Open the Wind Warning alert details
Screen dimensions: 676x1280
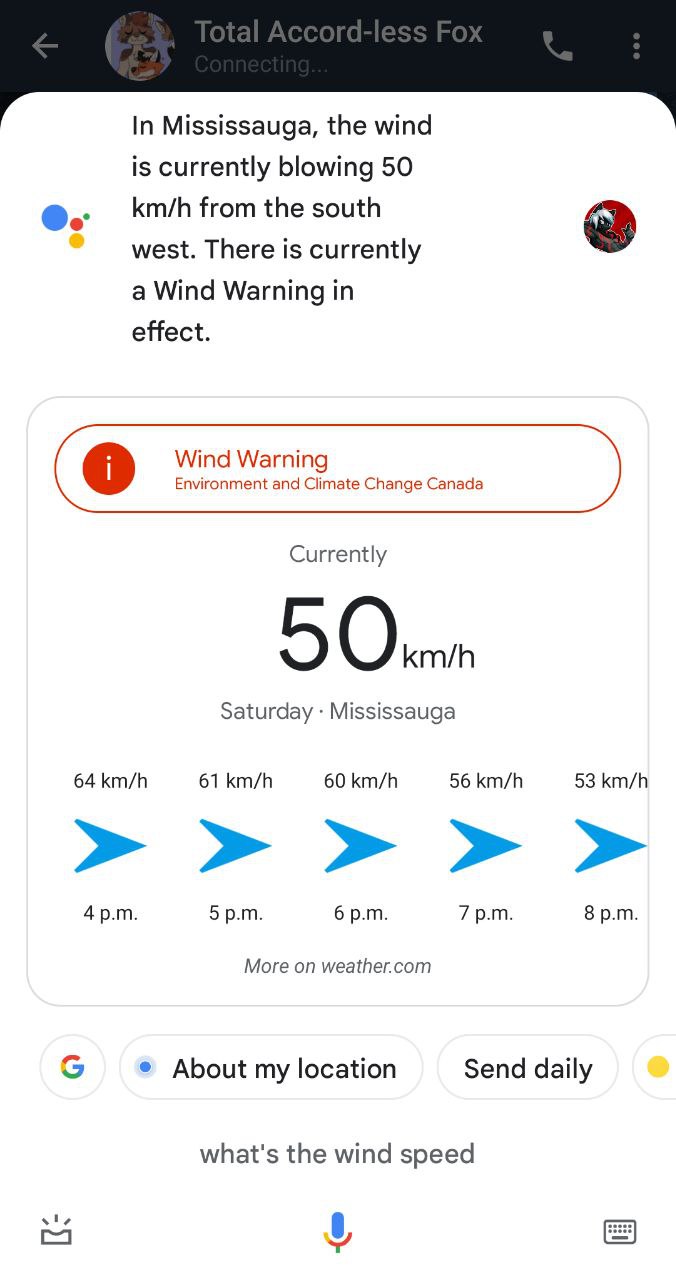pyautogui.click(x=338, y=469)
